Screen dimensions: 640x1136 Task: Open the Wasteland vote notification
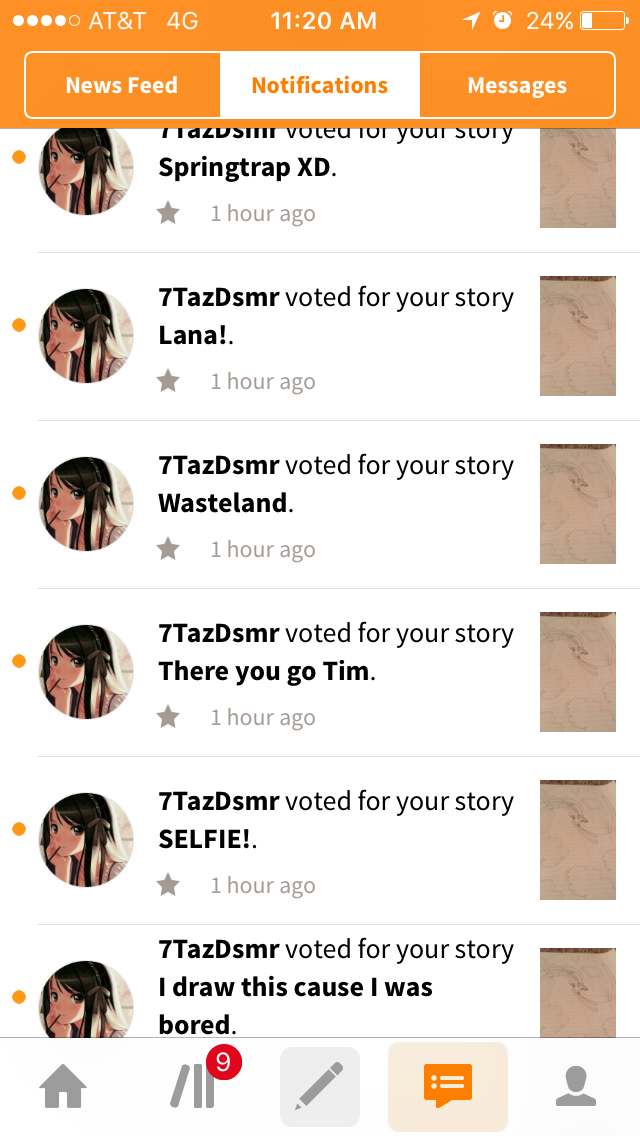tap(335, 504)
